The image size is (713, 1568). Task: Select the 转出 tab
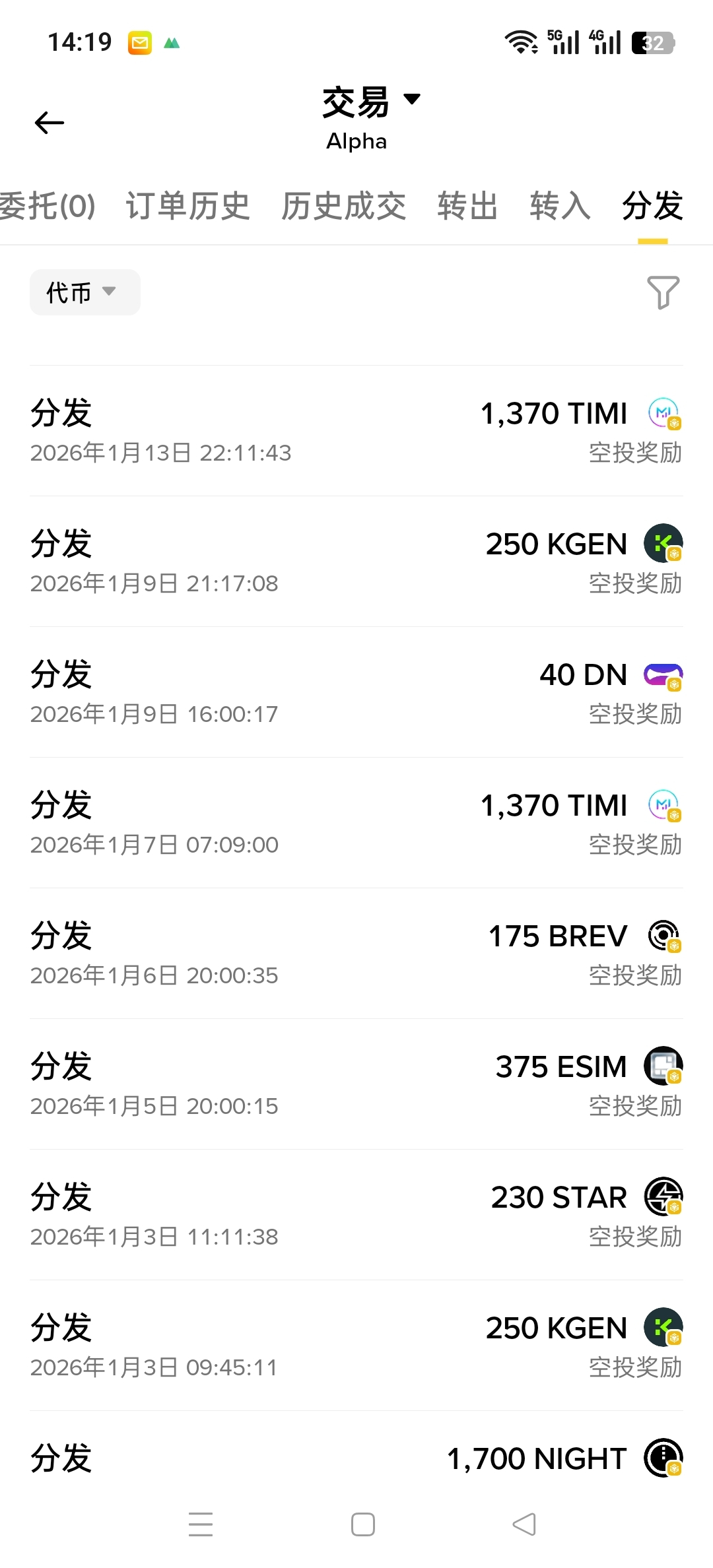467,206
